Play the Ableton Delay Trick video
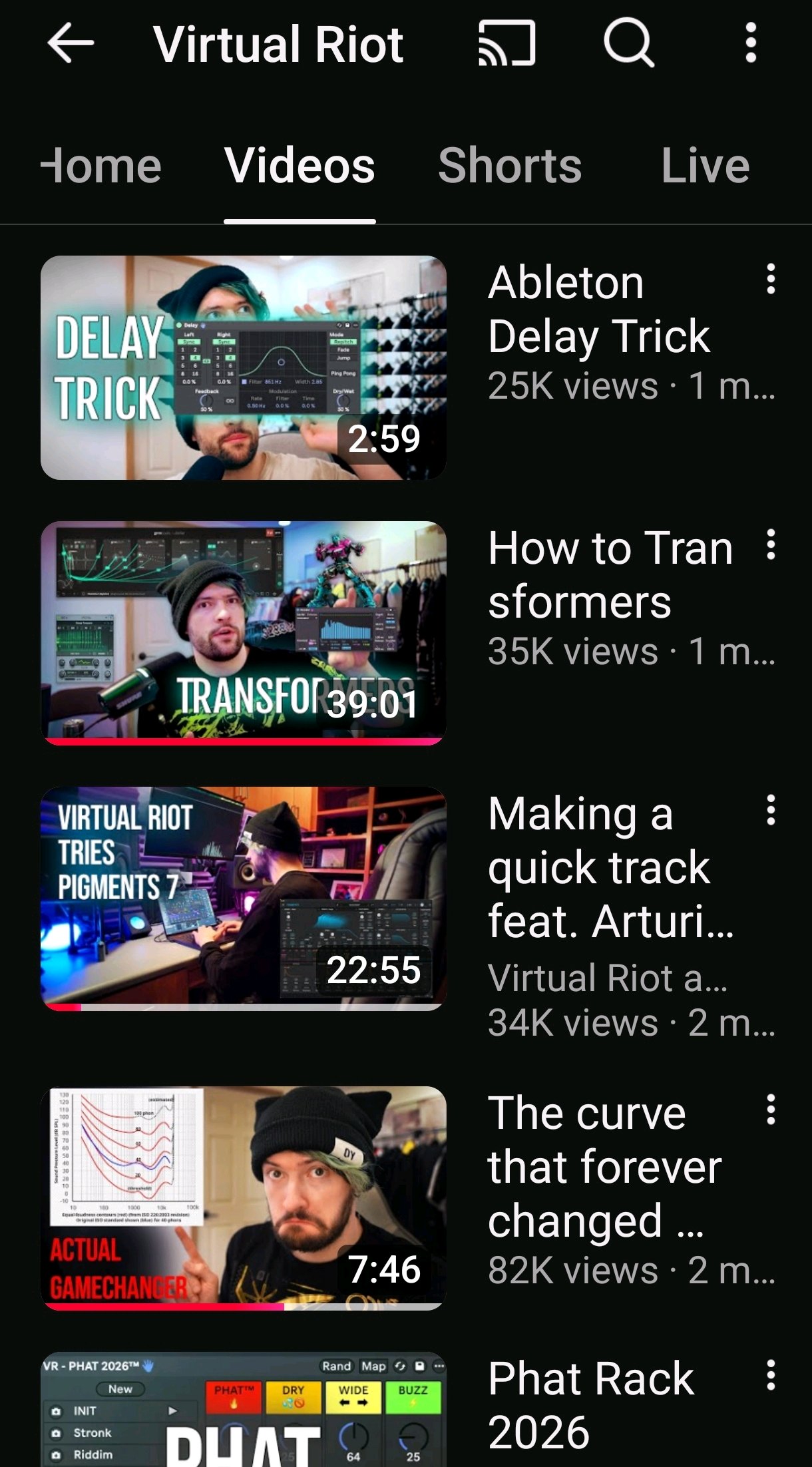This screenshot has height=1467, width=812. click(243, 367)
